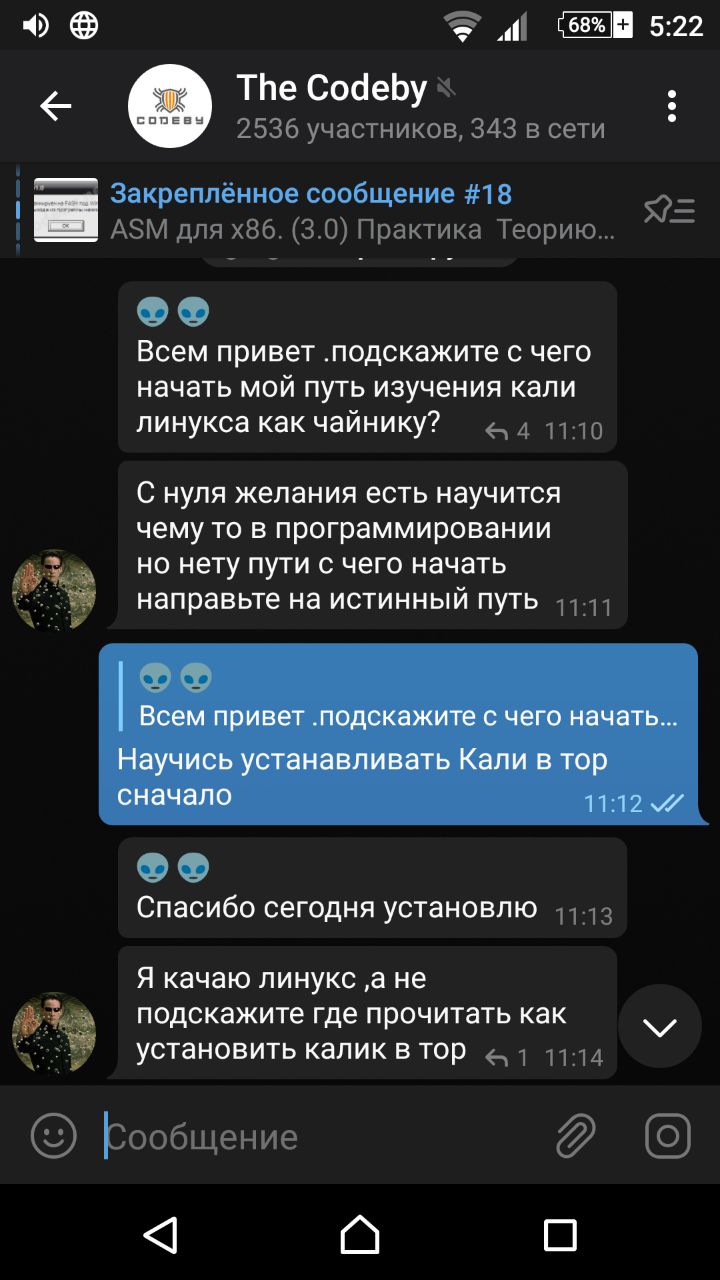Screen dimensions: 720x1280
Task: Jump to latest messages with down arrow
Action: 660,1026
